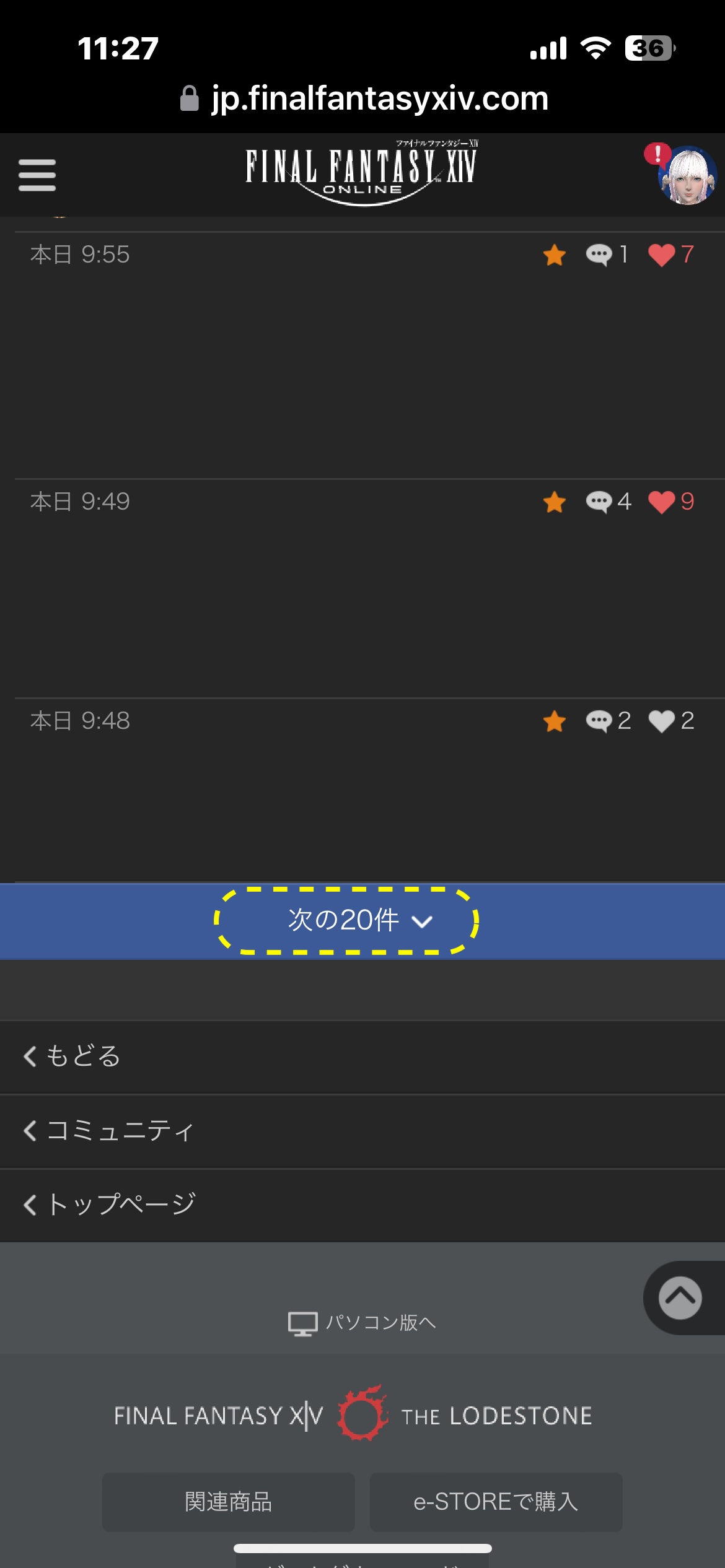Open the post dated 本日 9:55
The width and height of the screenshot is (725, 1568).
tap(370, 355)
